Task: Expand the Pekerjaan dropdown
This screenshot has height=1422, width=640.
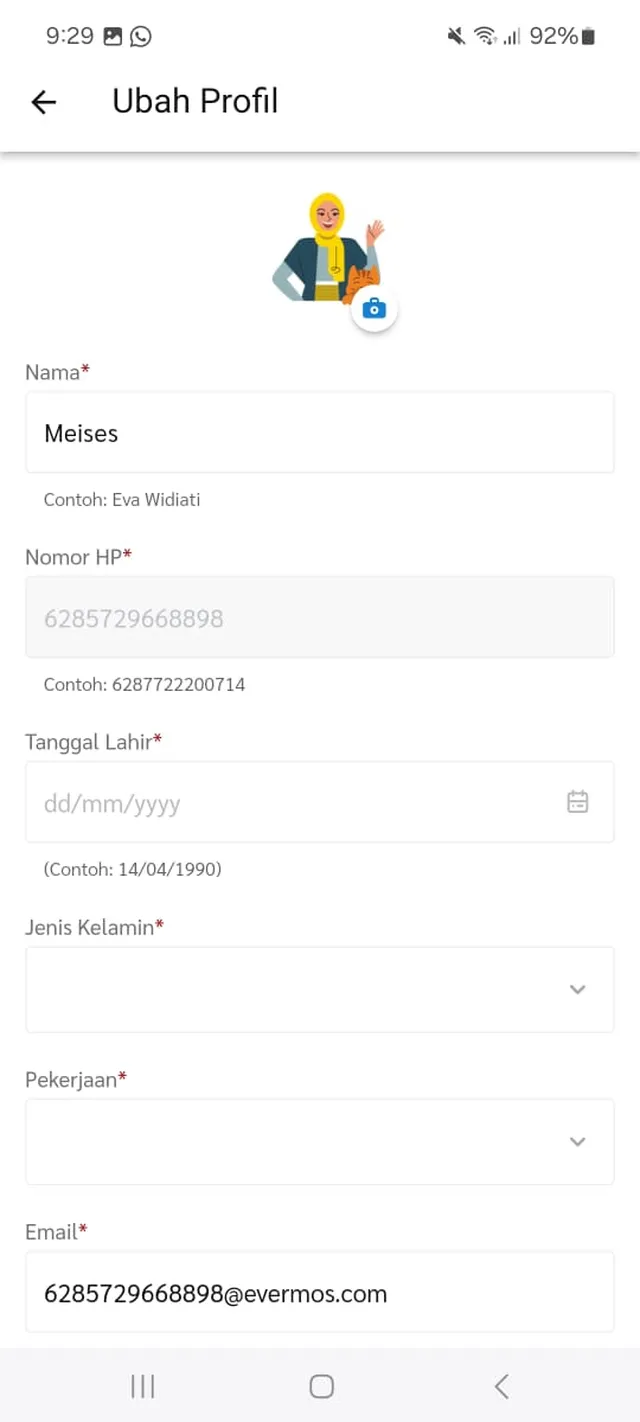Action: [x=319, y=1141]
